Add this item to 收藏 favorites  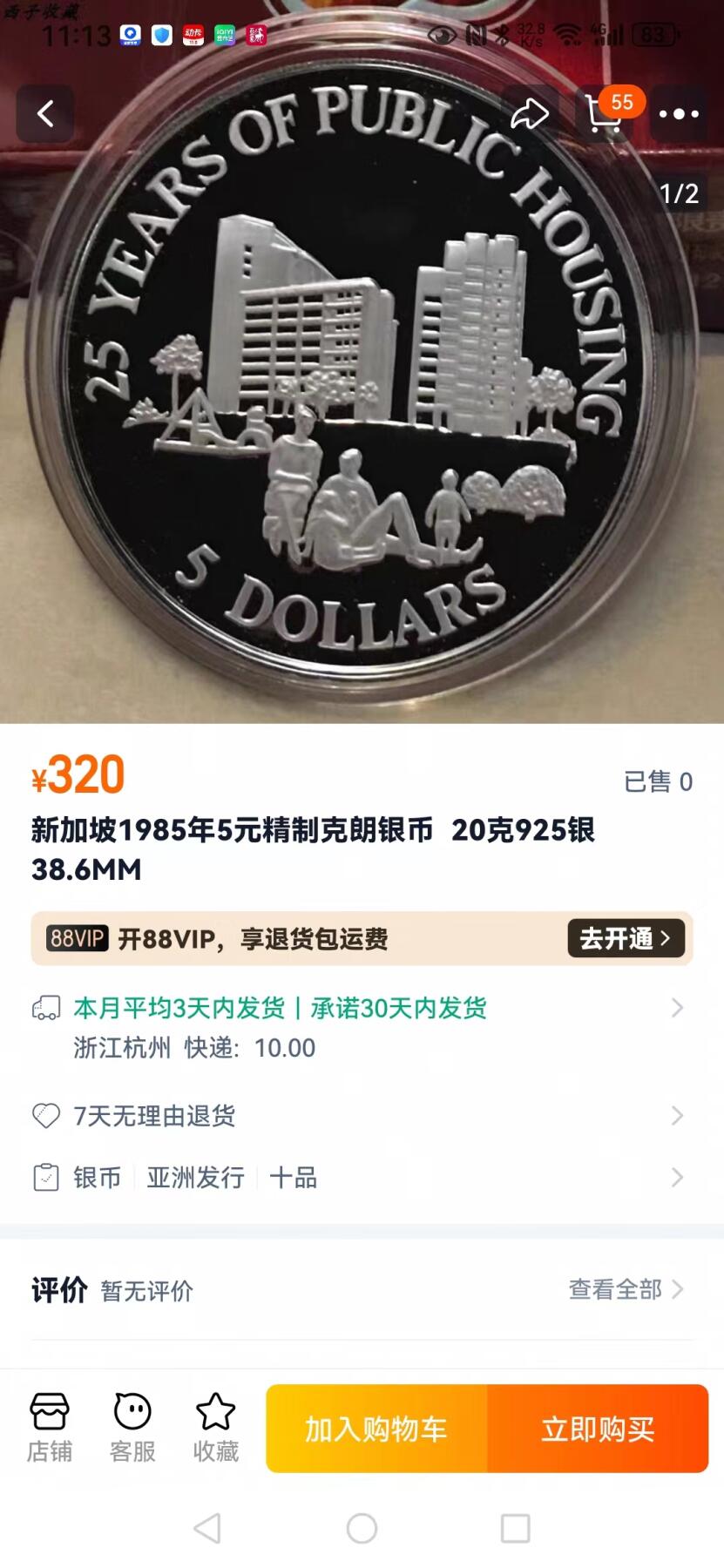click(215, 1428)
